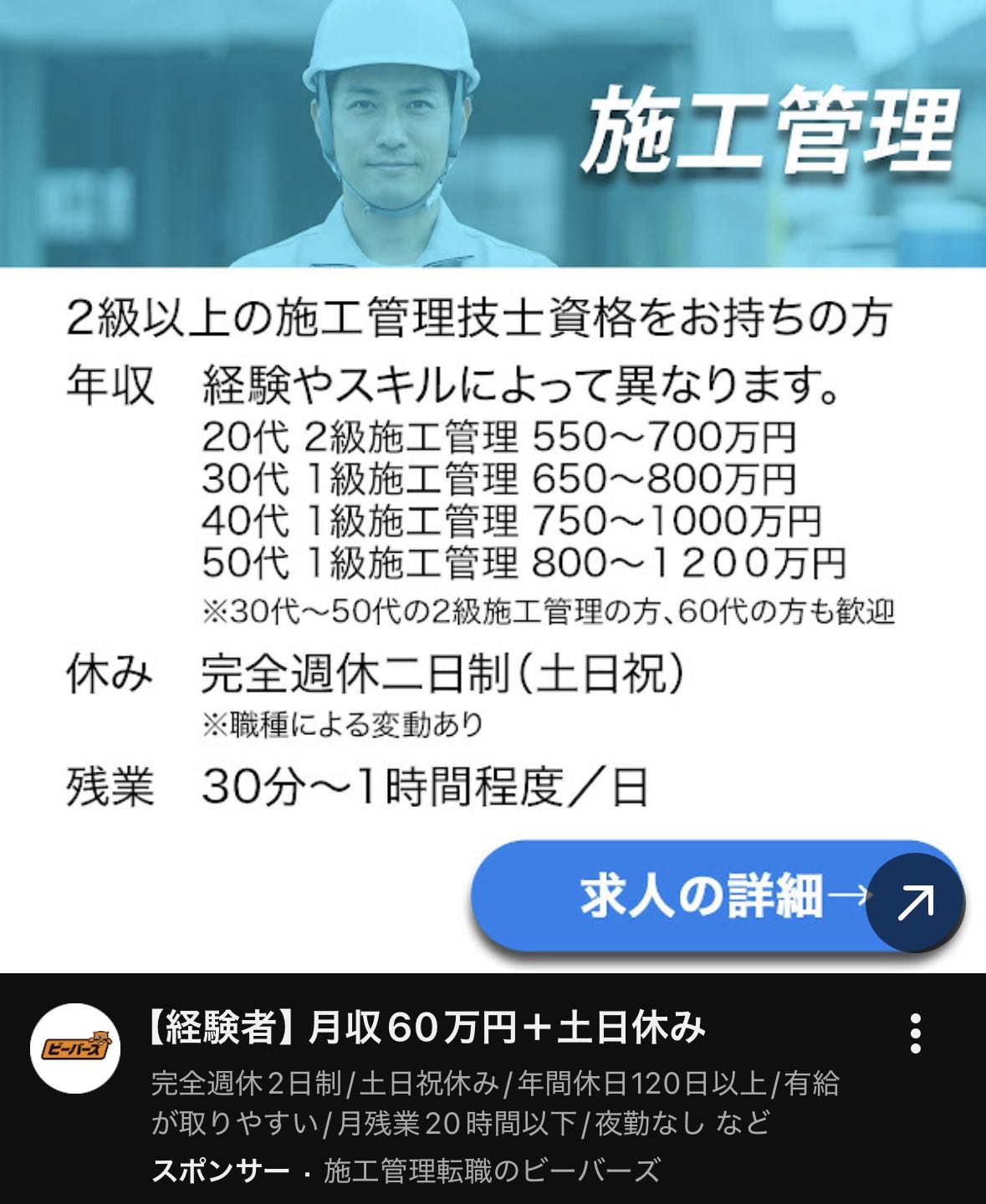Viewport: 986px width, 1204px height.
Task: Open the external link arrow icon
Action: pyautogui.click(x=915, y=903)
